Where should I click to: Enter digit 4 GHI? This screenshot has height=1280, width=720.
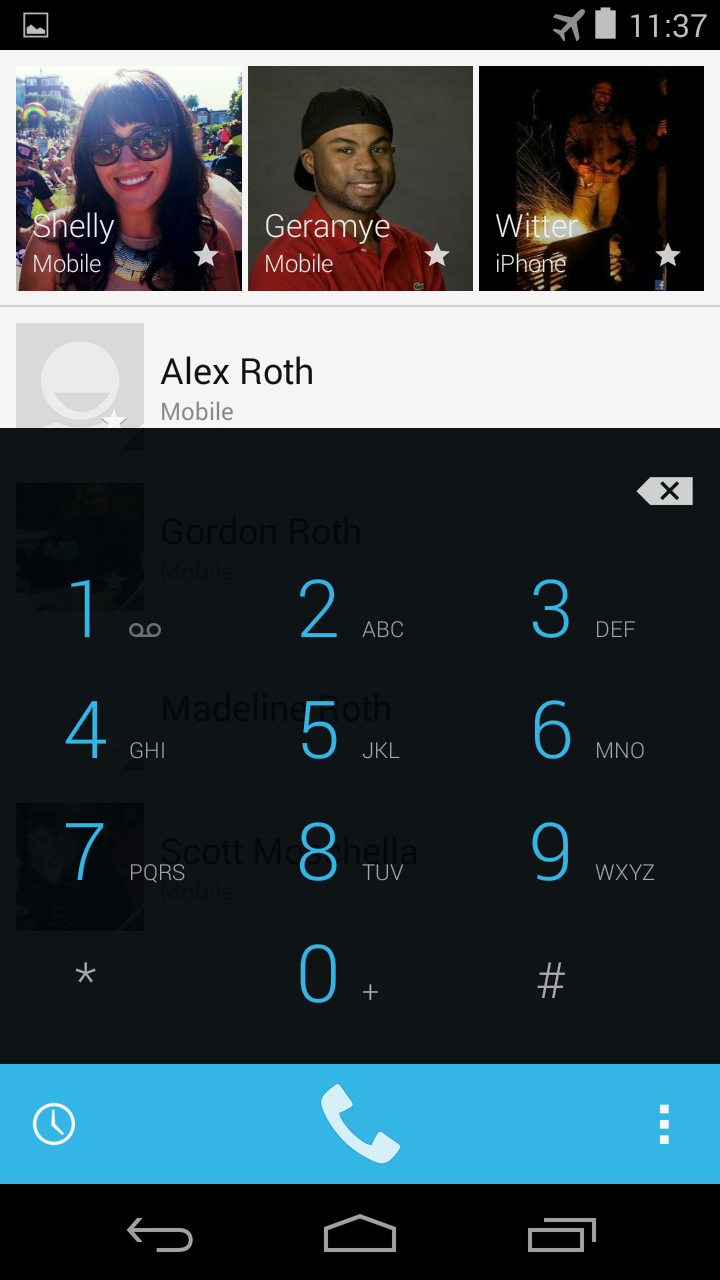110,731
